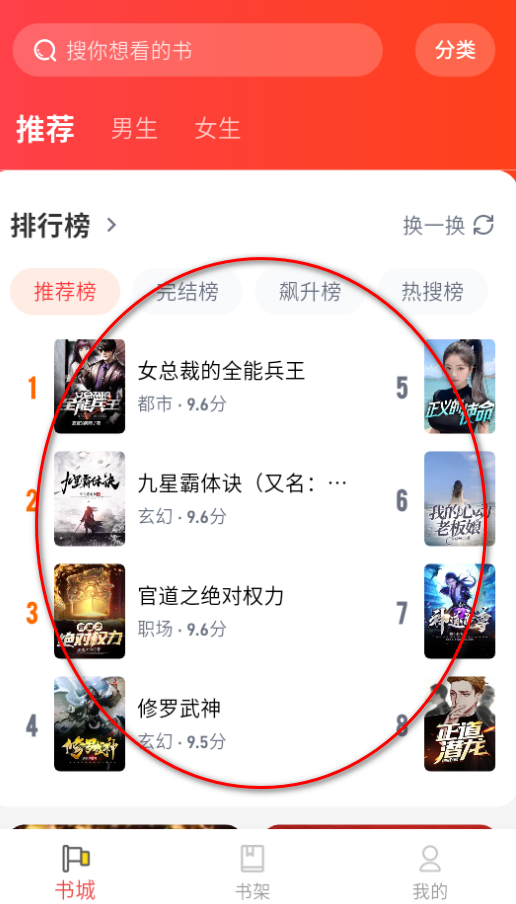Tap the 搜你想看的书 search box
Screen dimensions: 516x904
click(198, 51)
